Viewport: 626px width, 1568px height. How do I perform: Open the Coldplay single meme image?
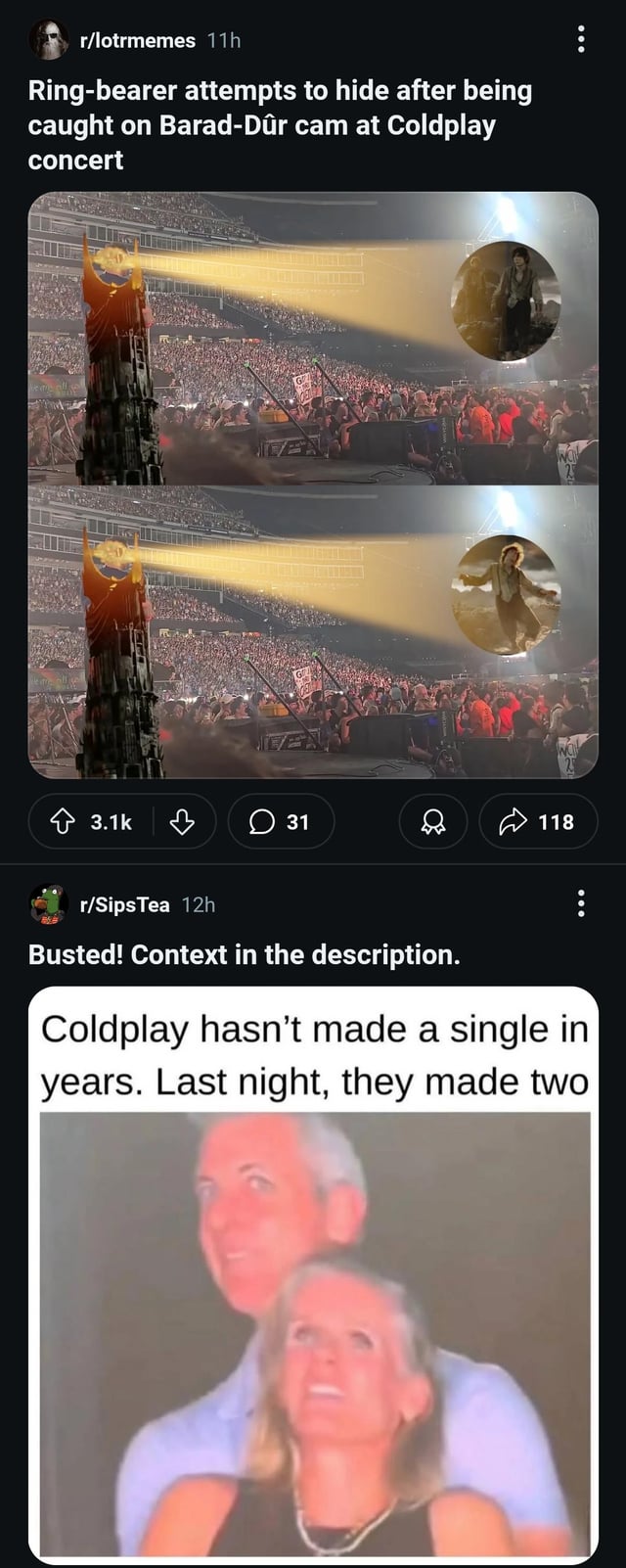point(313,1274)
